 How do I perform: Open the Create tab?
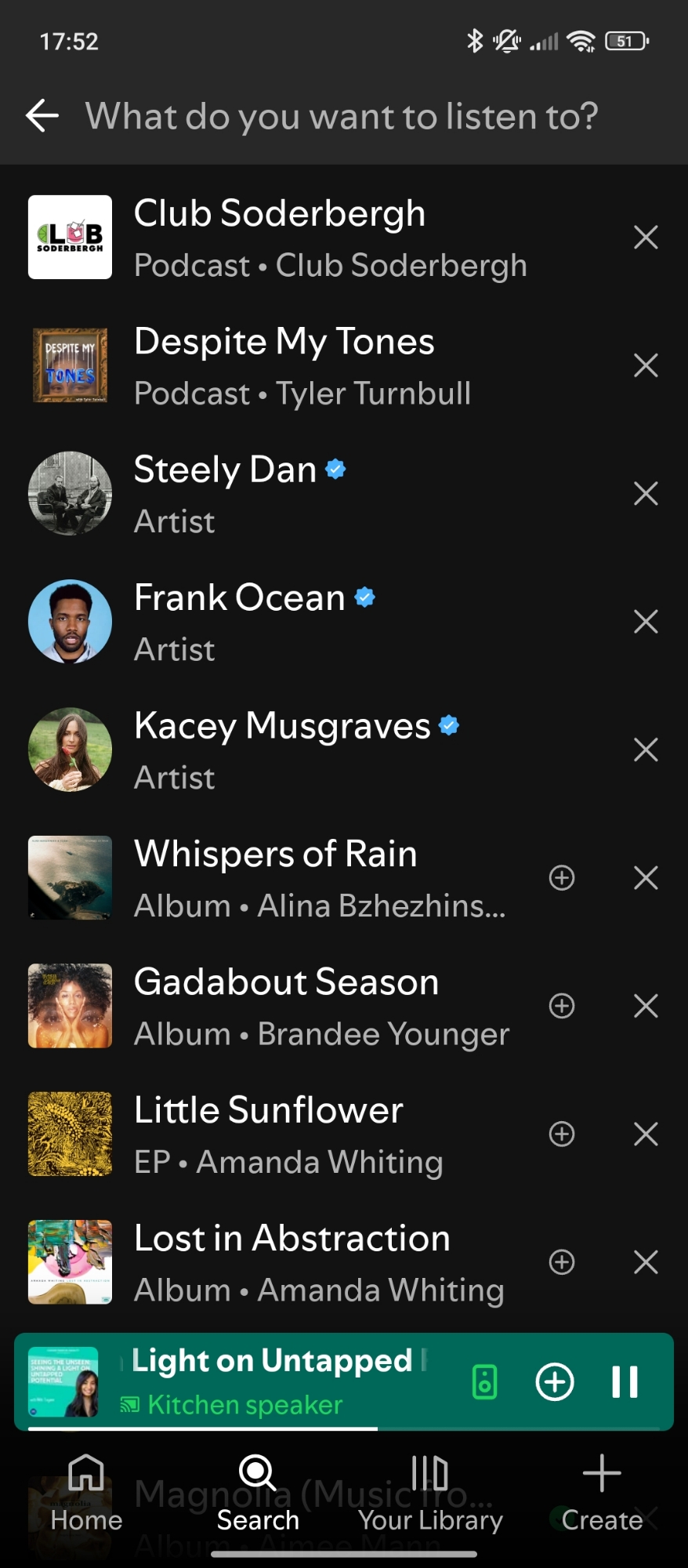[x=602, y=1493]
